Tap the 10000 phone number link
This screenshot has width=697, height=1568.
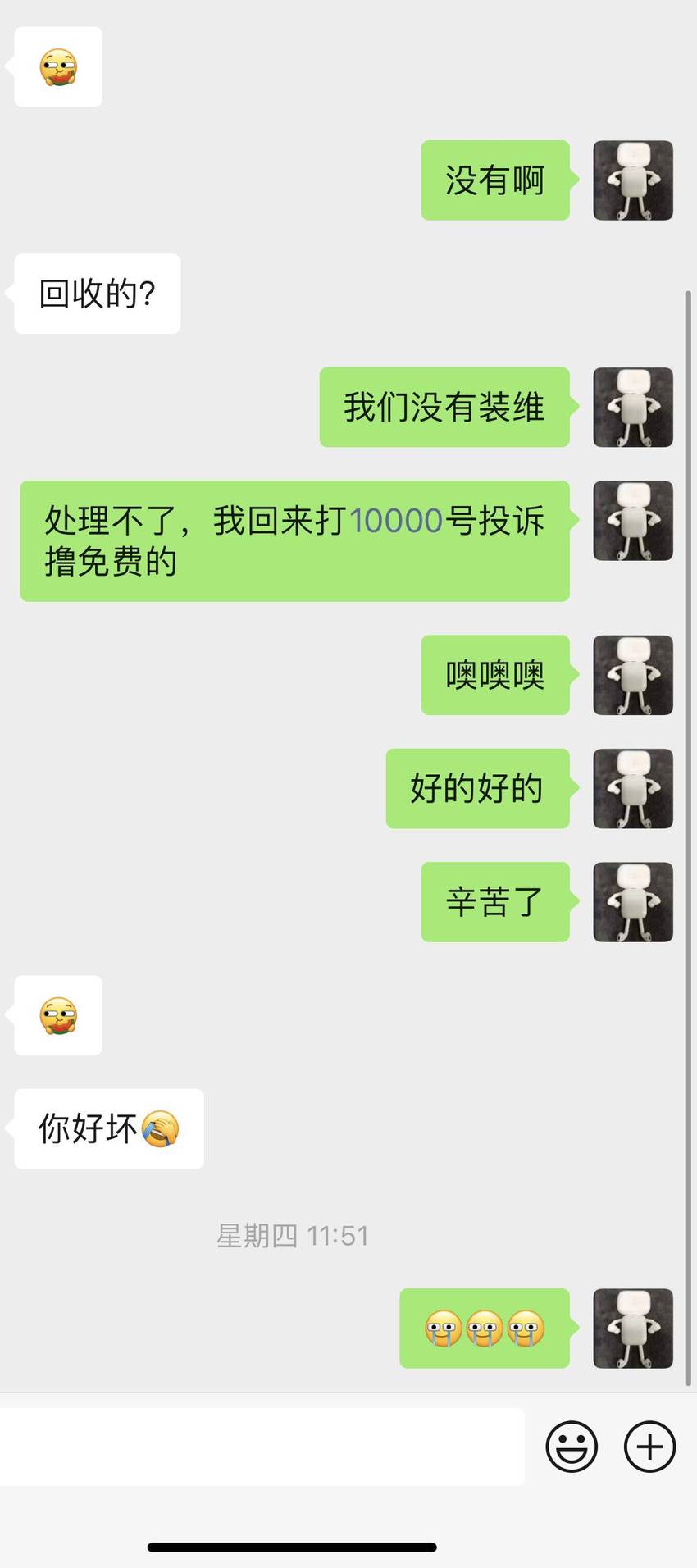point(396,521)
